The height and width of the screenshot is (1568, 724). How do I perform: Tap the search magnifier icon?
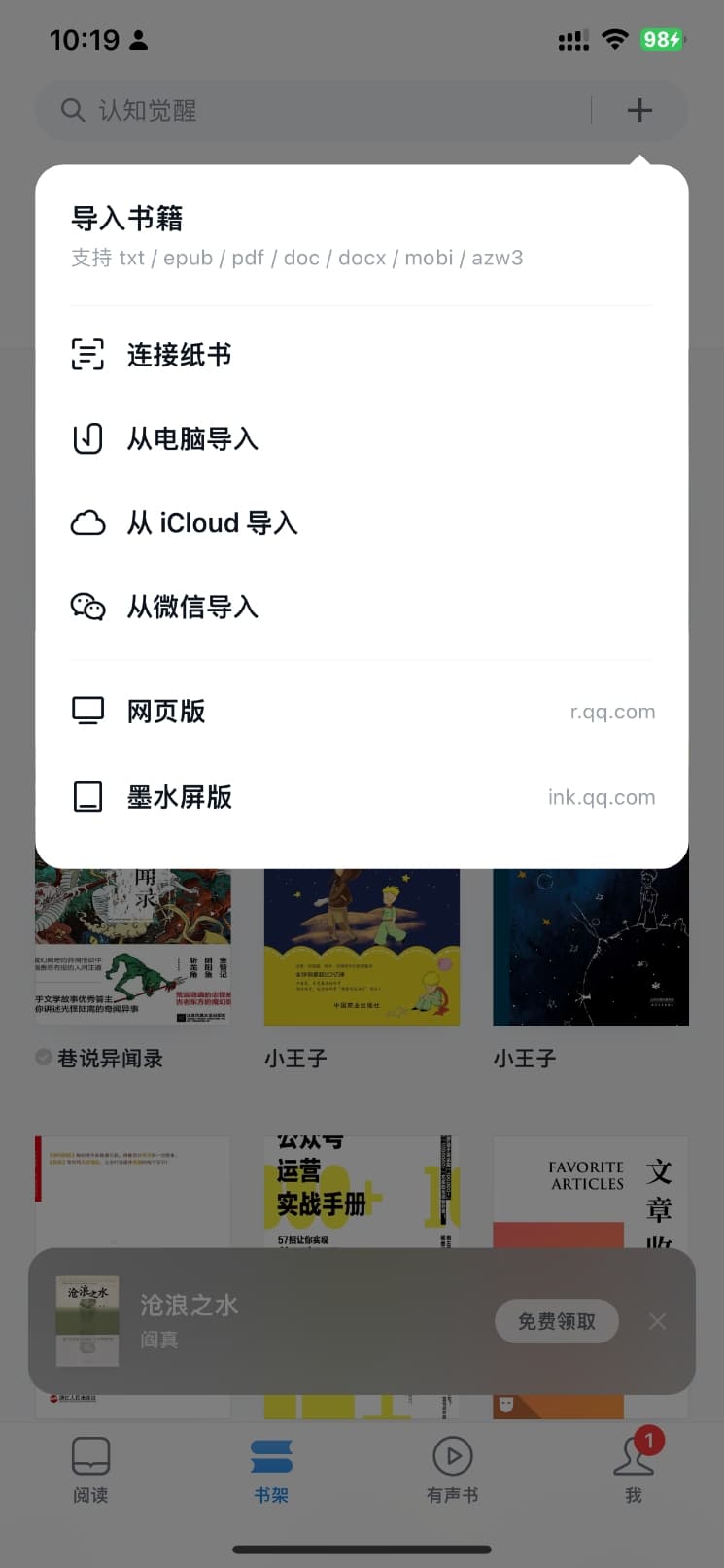pos(72,110)
